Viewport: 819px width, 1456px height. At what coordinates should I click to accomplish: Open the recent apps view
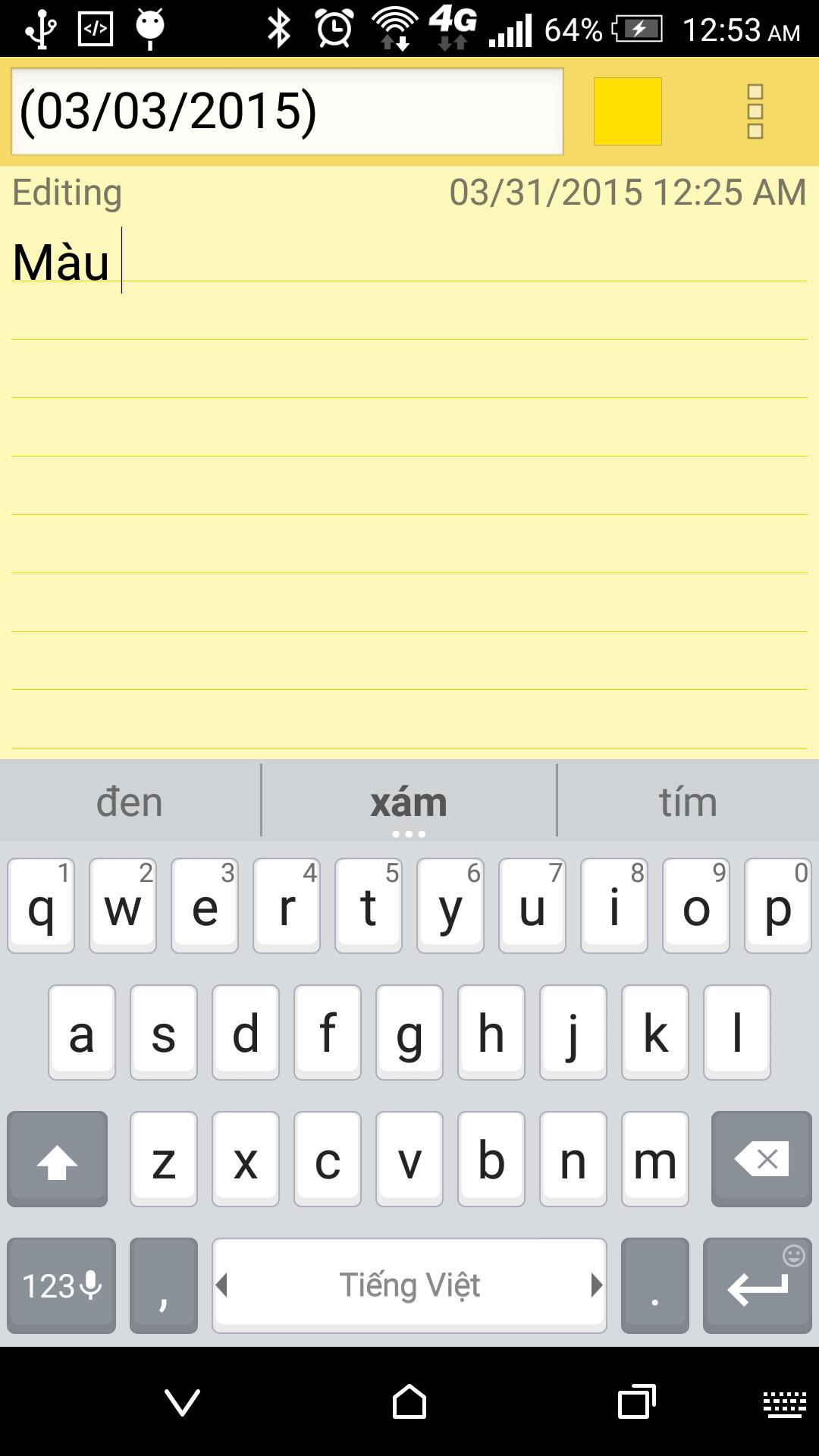click(636, 1402)
